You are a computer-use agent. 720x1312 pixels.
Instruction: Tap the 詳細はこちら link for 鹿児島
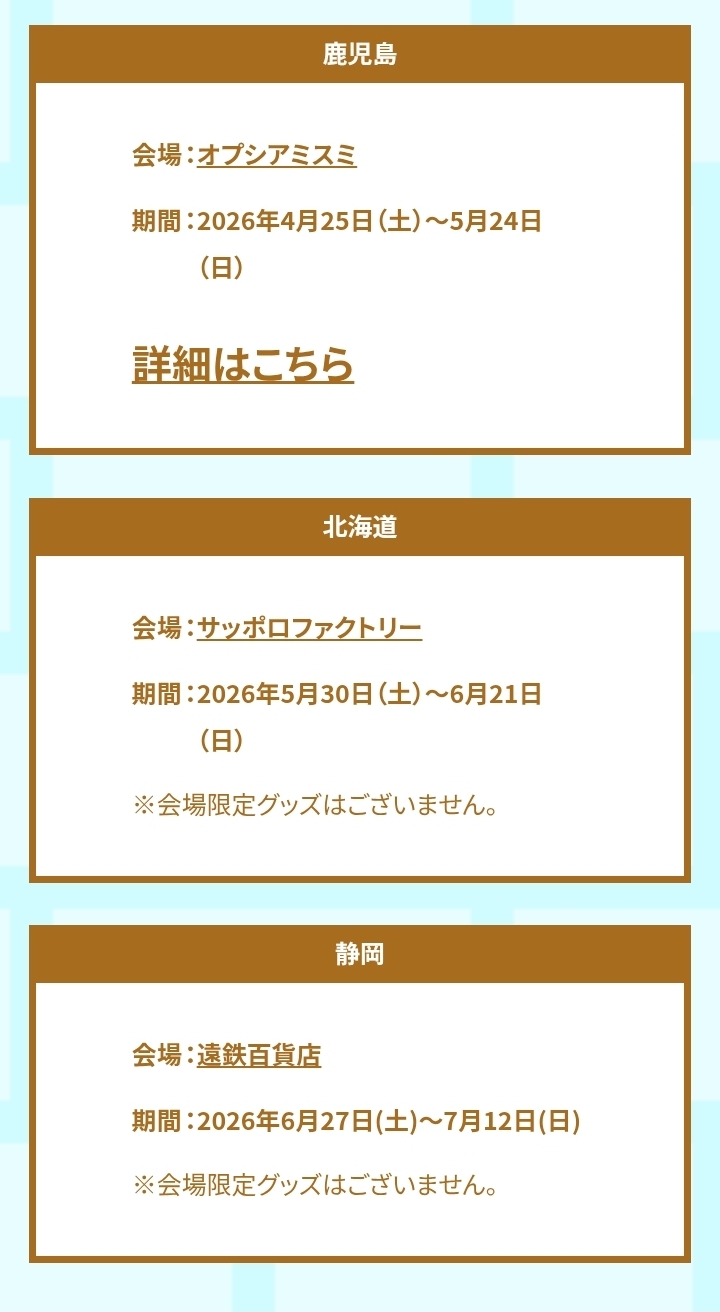(x=243, y=364)
